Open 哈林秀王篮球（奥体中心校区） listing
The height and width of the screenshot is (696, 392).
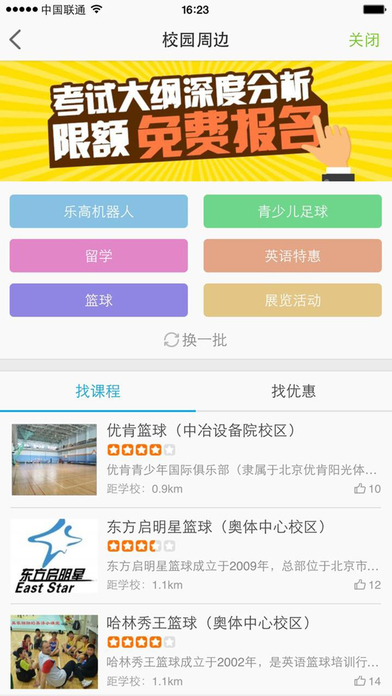[x=196, y=650]
